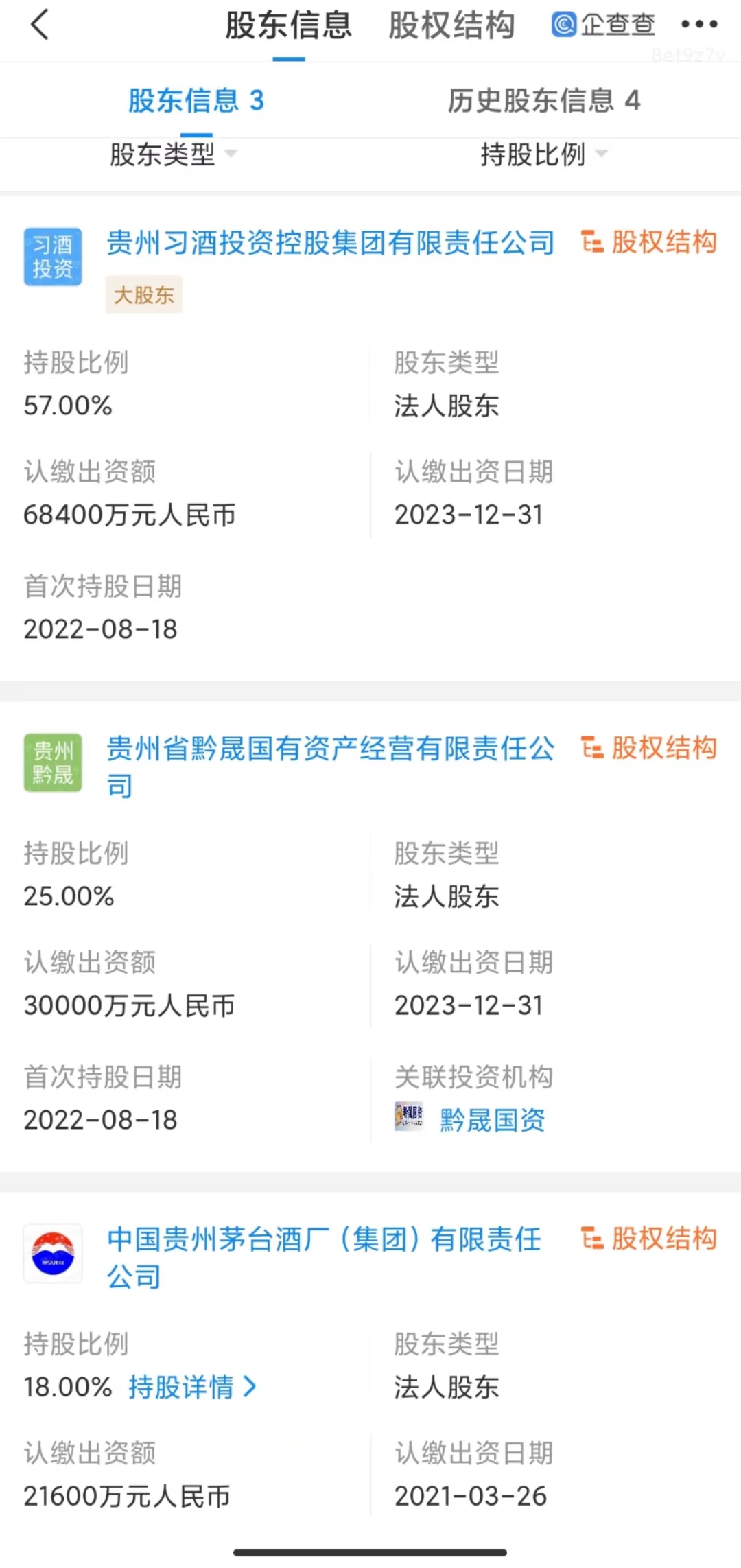View 股权结构 for 贵州省黔晟国有资产经营

coord(649,748)
